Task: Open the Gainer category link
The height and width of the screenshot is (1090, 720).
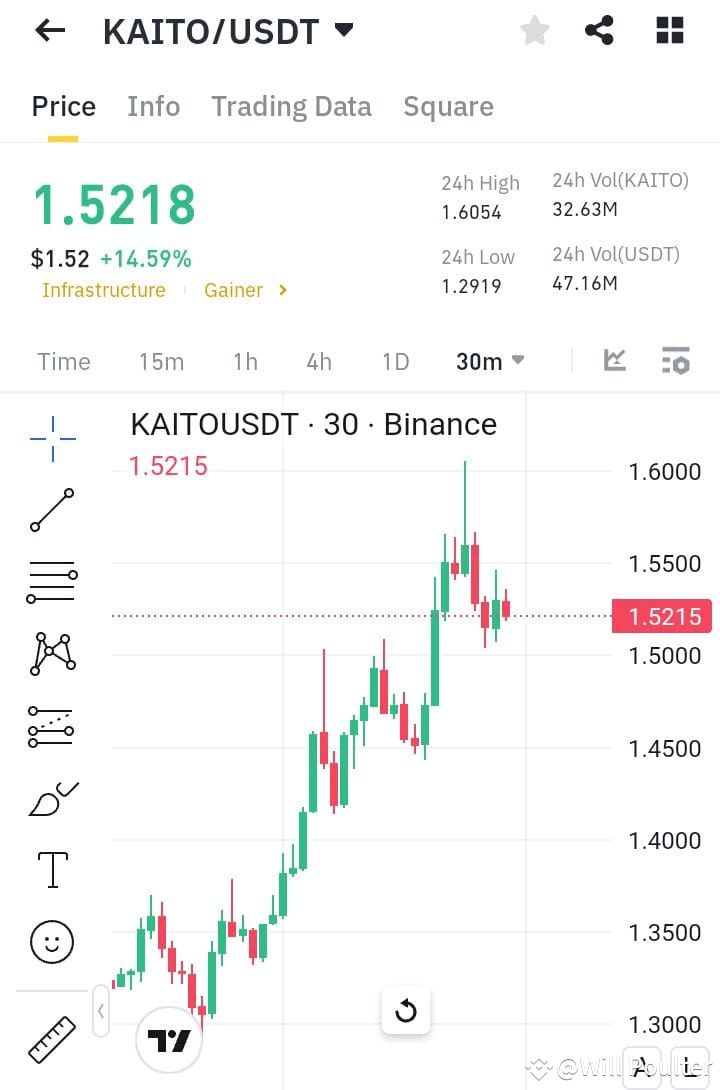Action: pyautogui.click(x=234, y=290)
